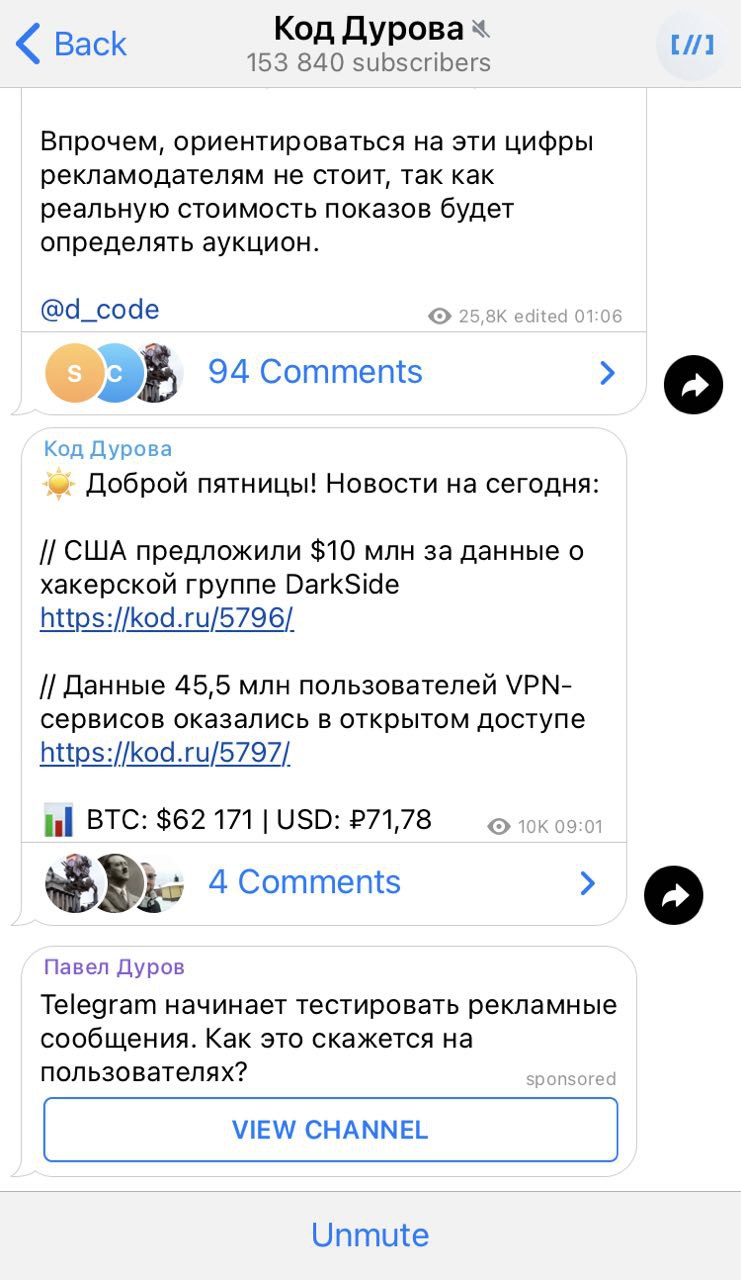Open the kod.ru/5796 link
The image size is (741, 1280).
coord(167,619)
